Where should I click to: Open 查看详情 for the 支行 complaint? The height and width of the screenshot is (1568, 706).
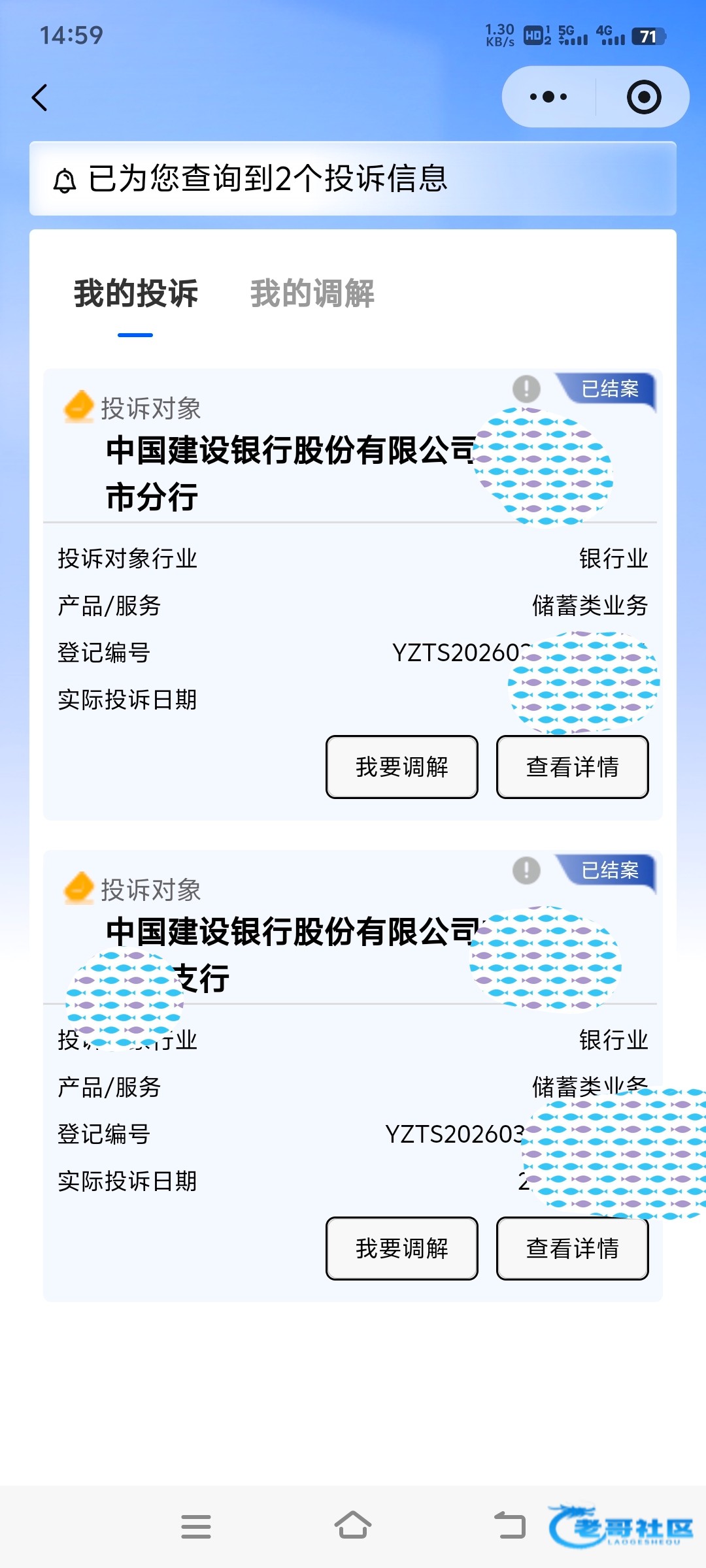click(x=573, y=1249)
